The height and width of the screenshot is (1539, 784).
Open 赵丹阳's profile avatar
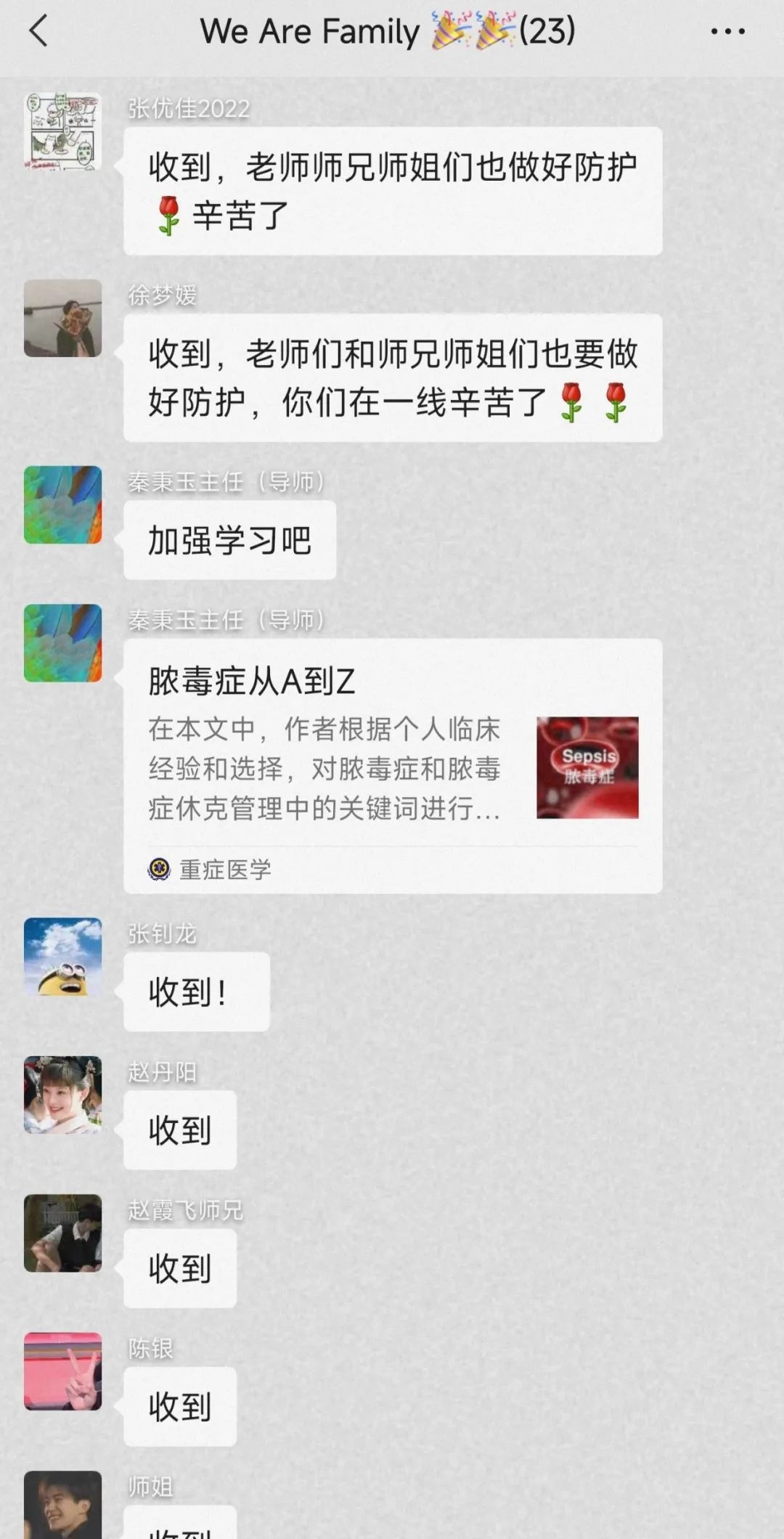point(62,1095)
